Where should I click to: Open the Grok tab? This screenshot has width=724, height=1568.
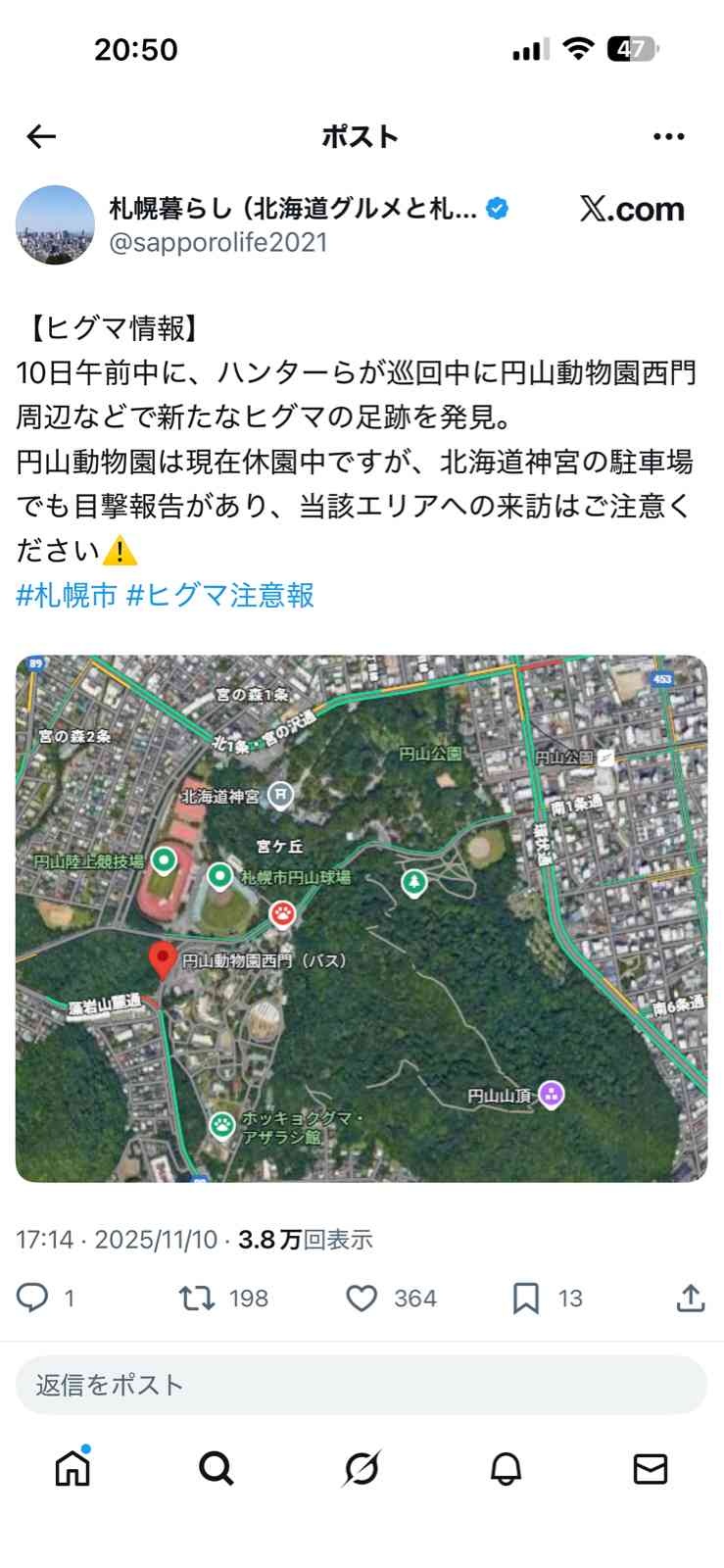(x=362, y=1468)
